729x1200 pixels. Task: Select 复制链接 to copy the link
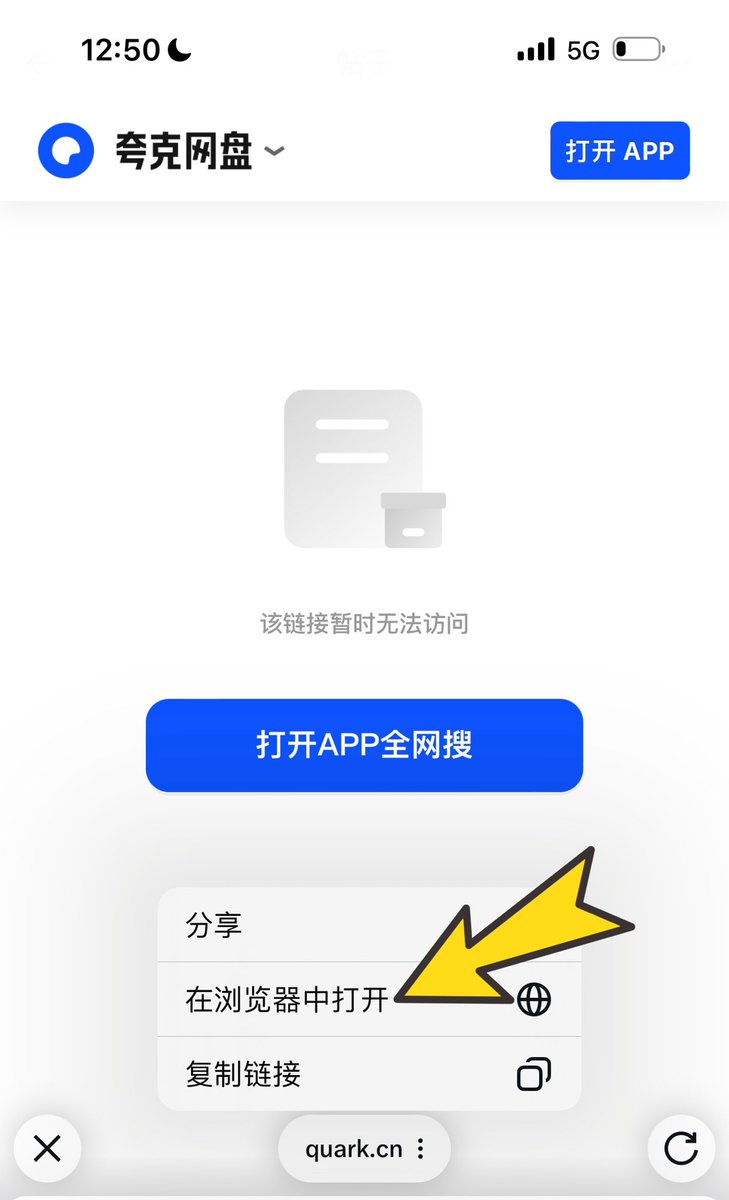(x=369, y=1074)
